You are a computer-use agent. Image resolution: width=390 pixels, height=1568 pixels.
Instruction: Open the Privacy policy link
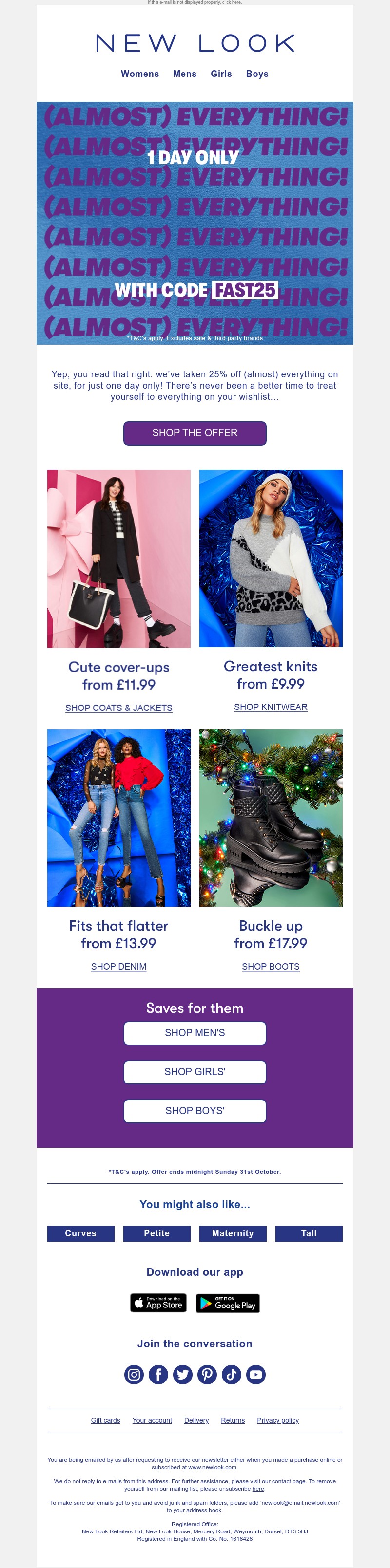[278, 1420]
